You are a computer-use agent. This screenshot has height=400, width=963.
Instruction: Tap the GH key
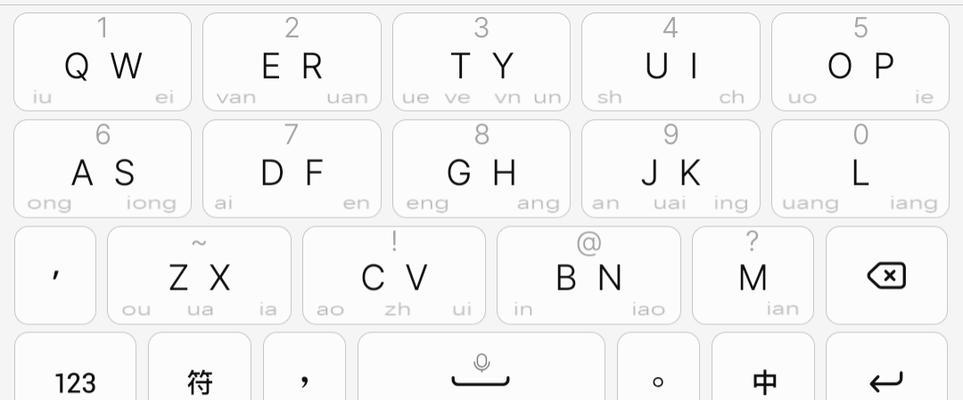pos(481,170)
